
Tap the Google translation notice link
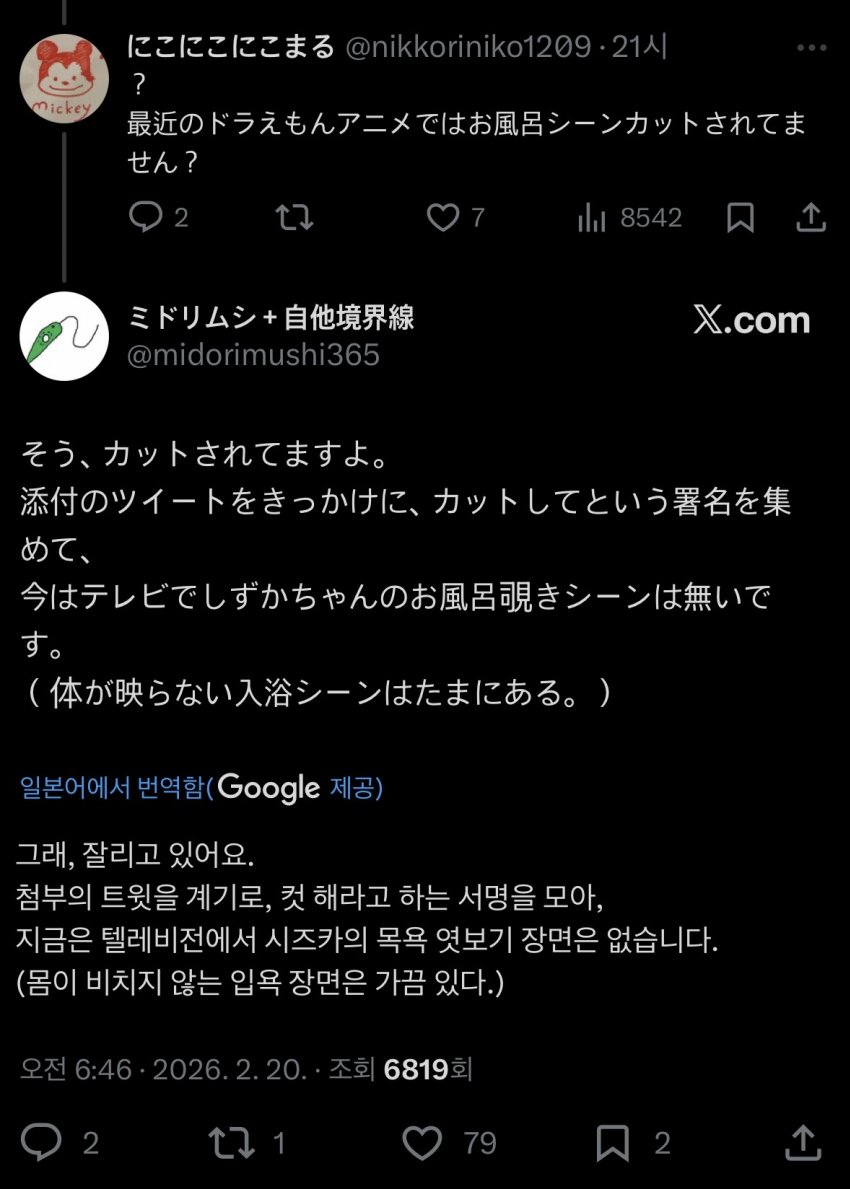(x=201, y=787)
